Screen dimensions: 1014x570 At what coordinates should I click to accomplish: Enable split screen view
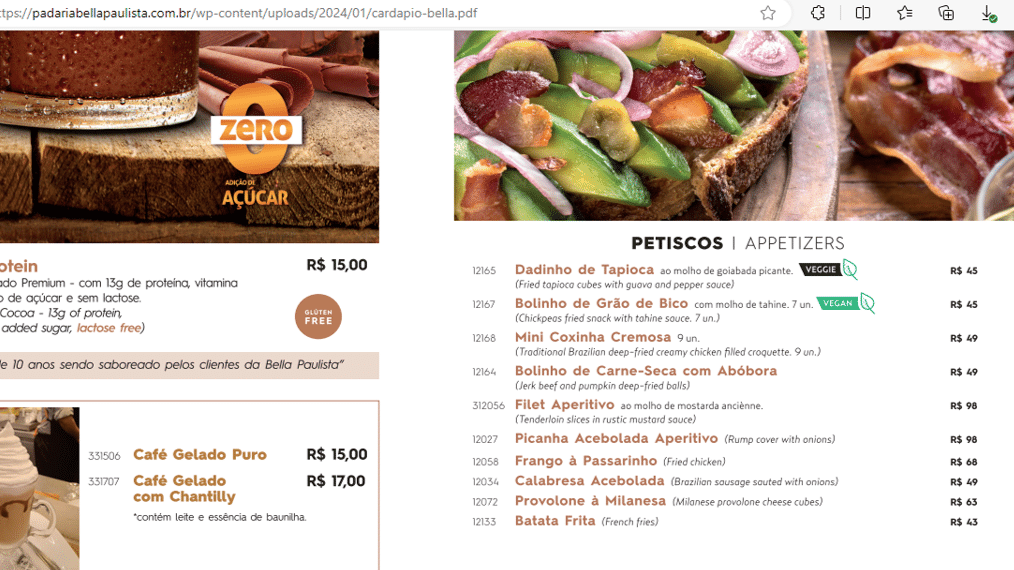pos(863,13)
